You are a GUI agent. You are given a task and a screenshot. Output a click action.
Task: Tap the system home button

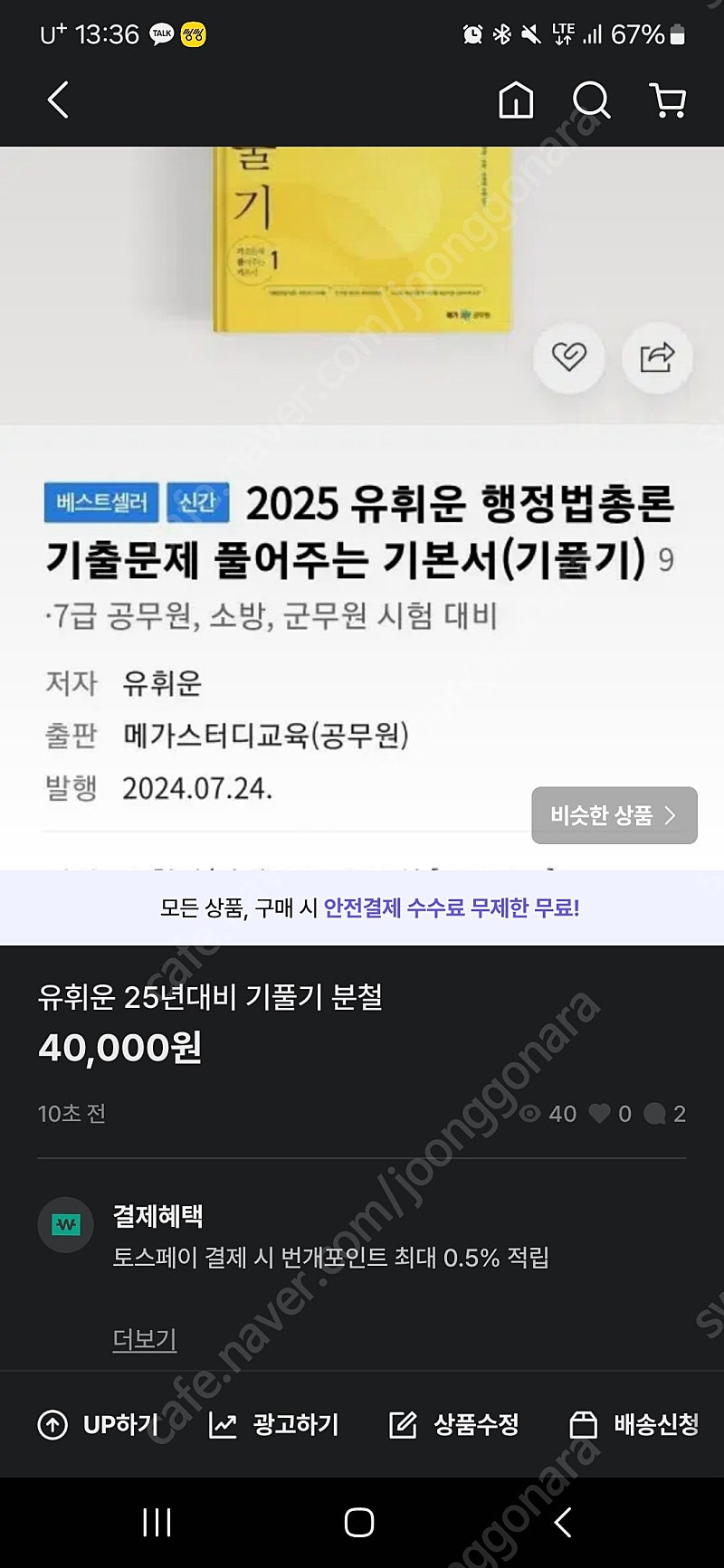point(359,1522)
